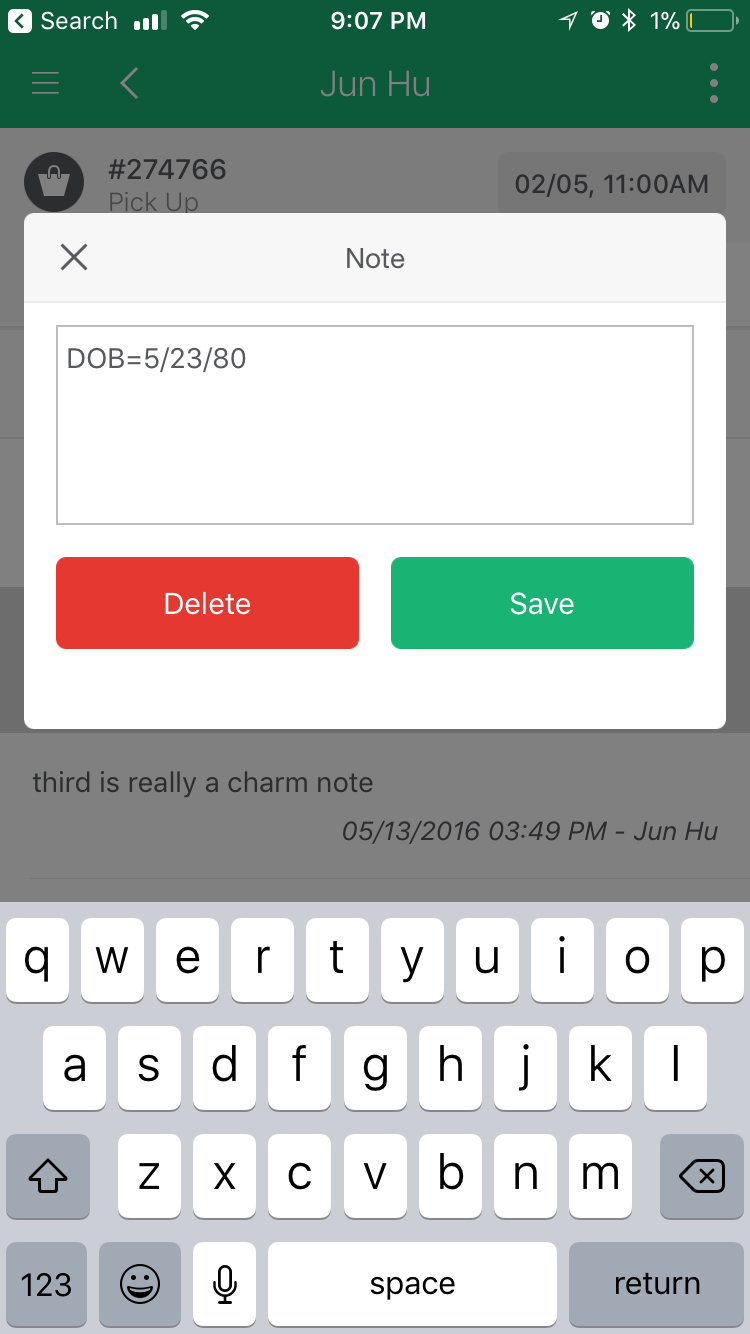
Task: Go back from Jun Hu screen
Action: (x=129, y=84)
